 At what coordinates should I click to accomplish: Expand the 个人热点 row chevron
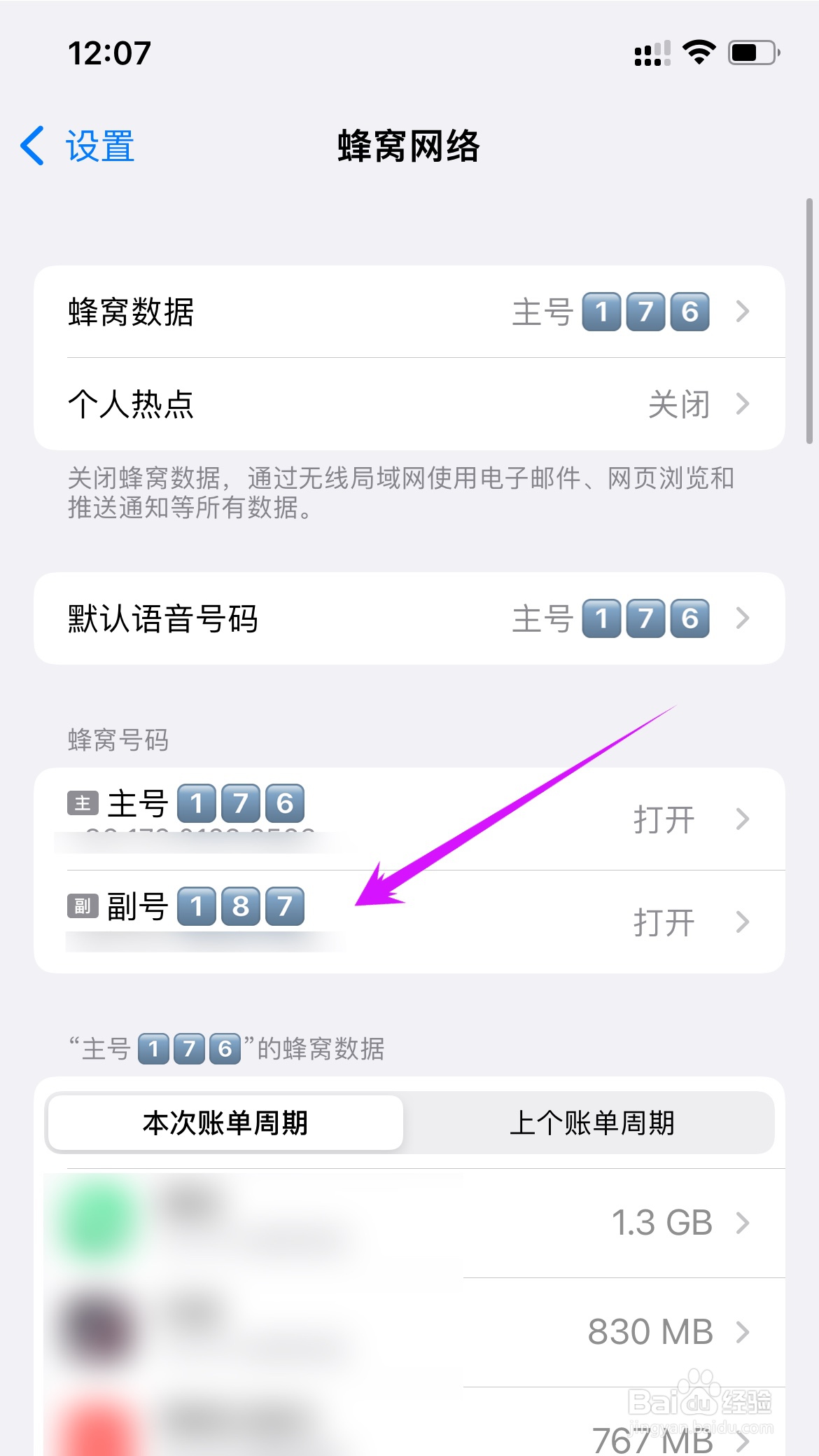coord(742,405)
